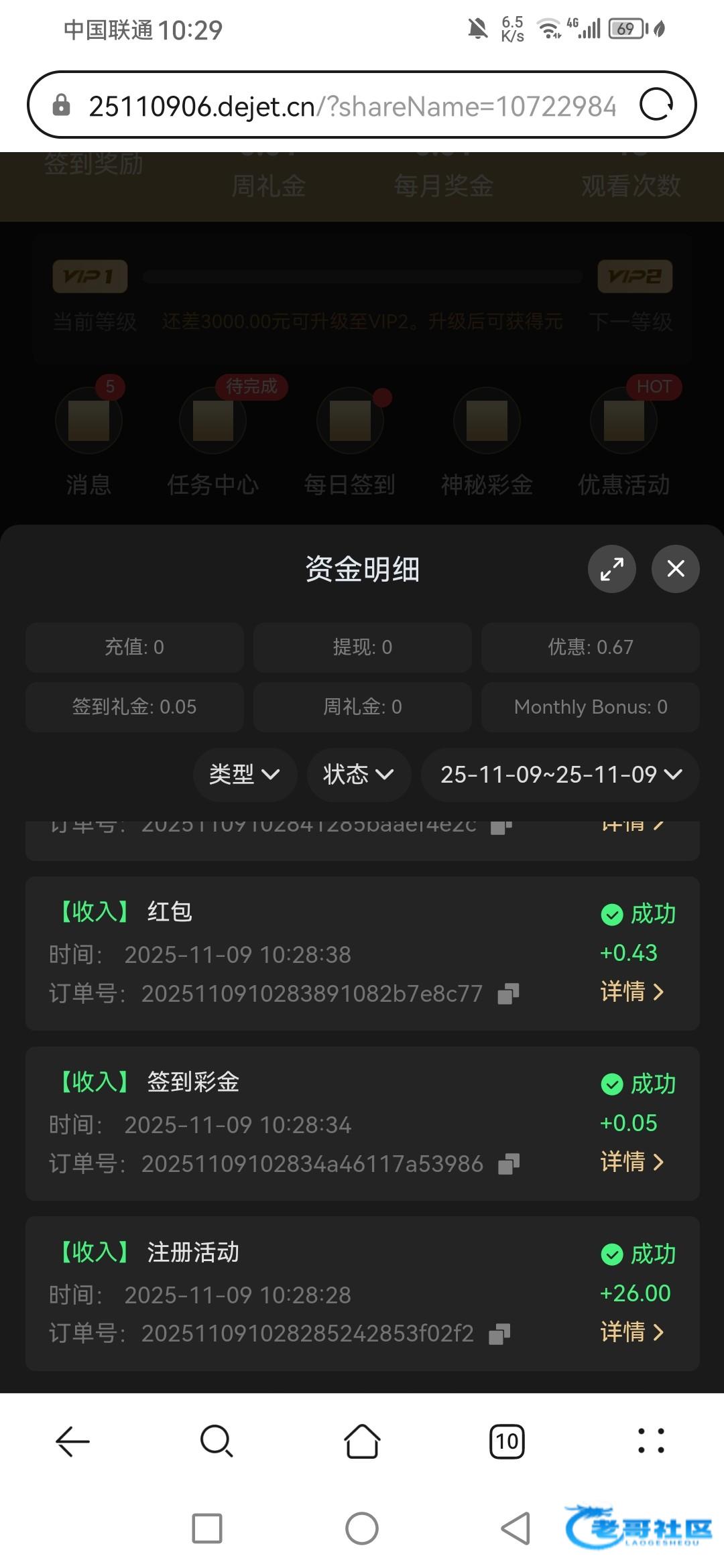Show the 10 open browser tabs
Viewport: 724px width, 1568px height.
pos(507,1441)
